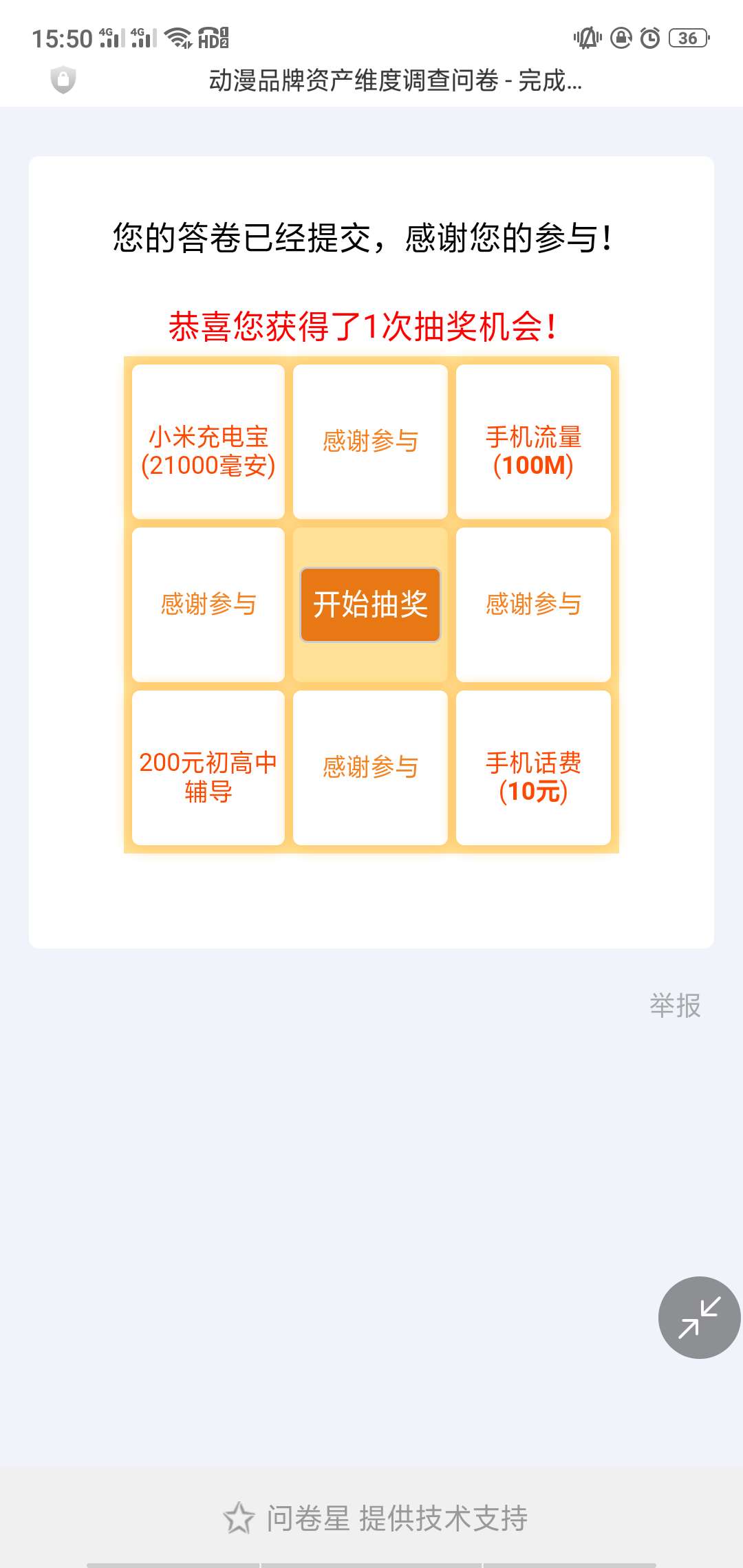Tap the floating shrink arrows button

699,1317
